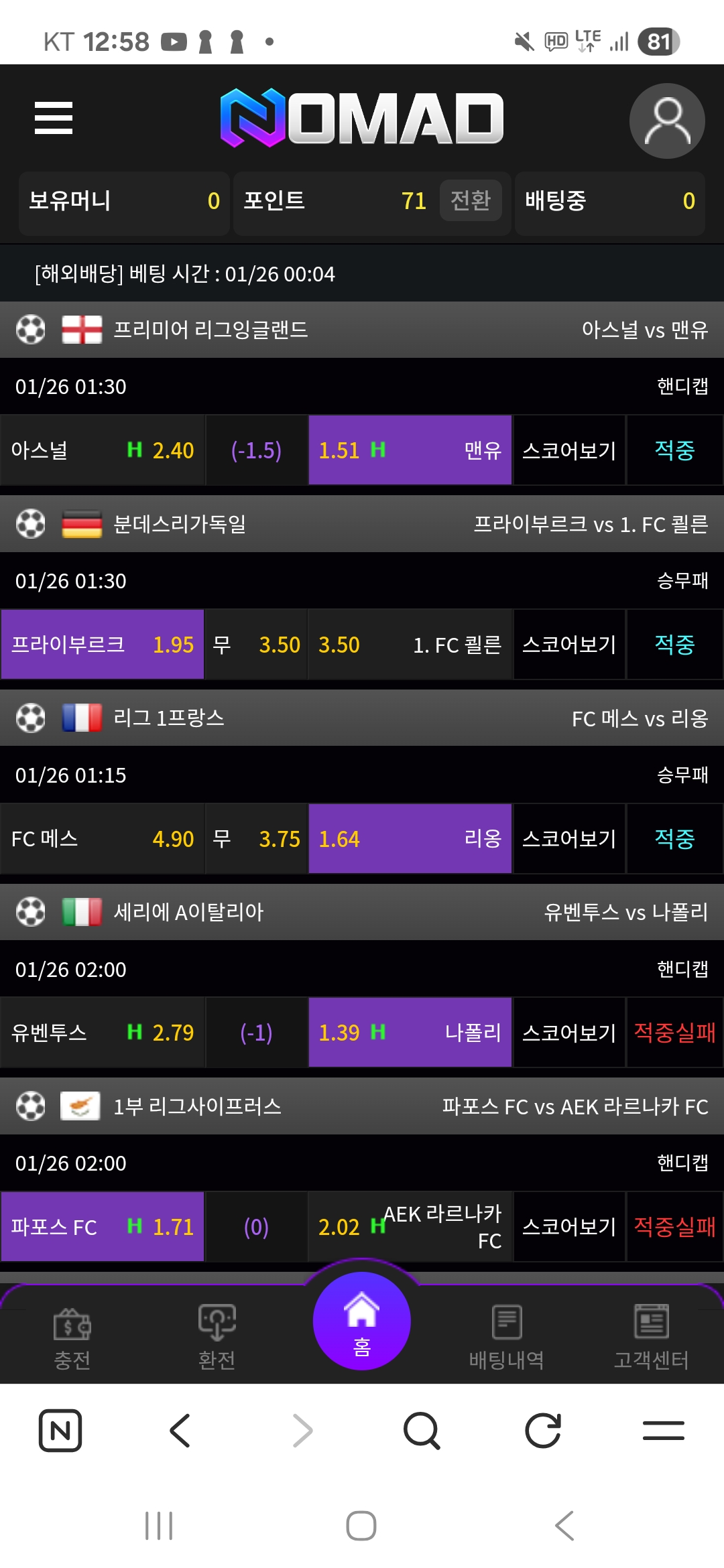Viewport: 724px width, 1568px height.
Task: Tap the 전환 point conversion button
Action: click(x=471, y=200)
